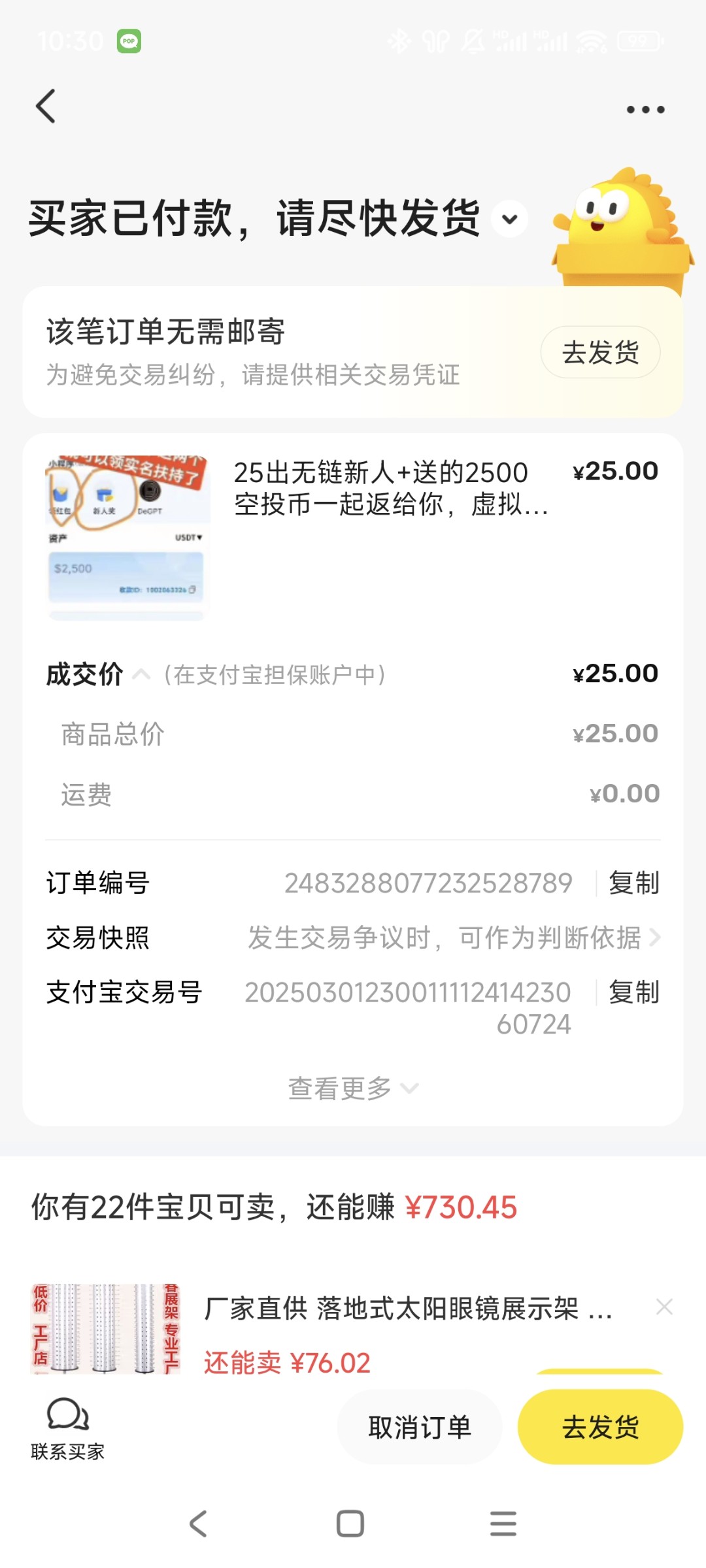This screenshot has width=706, height=1568.
Task: Expand 查看更多 order details
Action: [352, 1088]
